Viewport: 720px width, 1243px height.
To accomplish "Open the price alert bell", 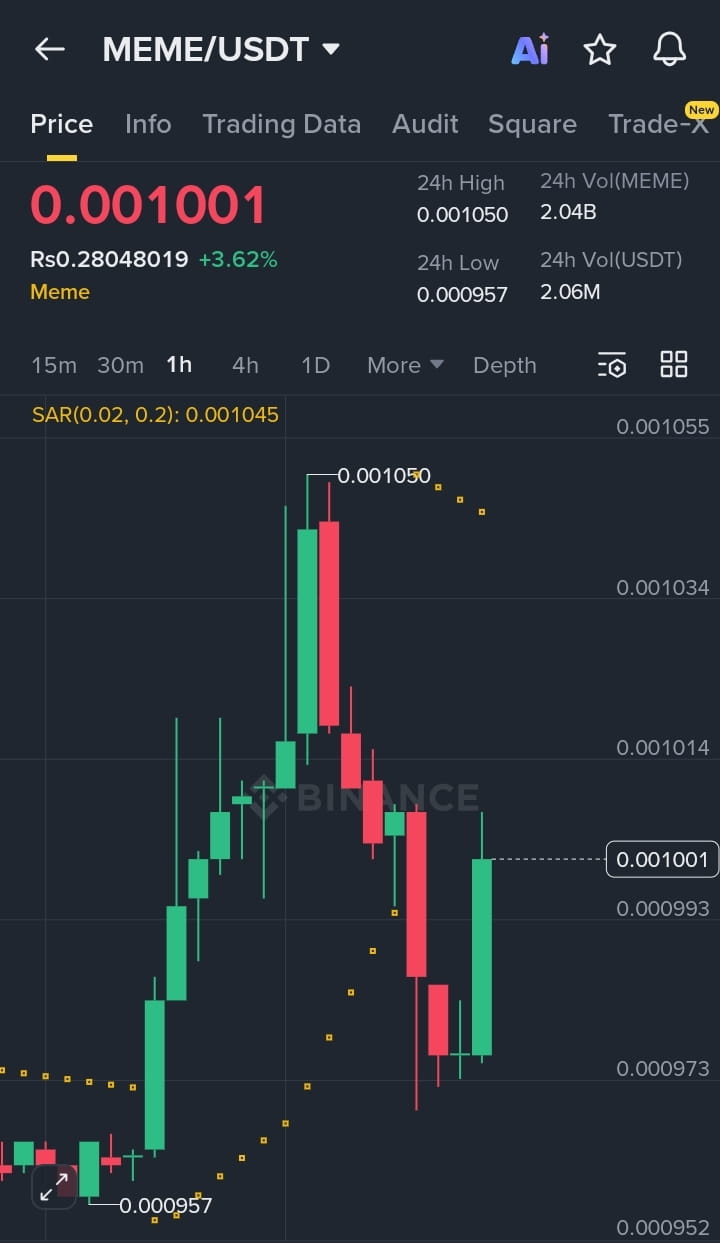I will [x=669, y=49].
